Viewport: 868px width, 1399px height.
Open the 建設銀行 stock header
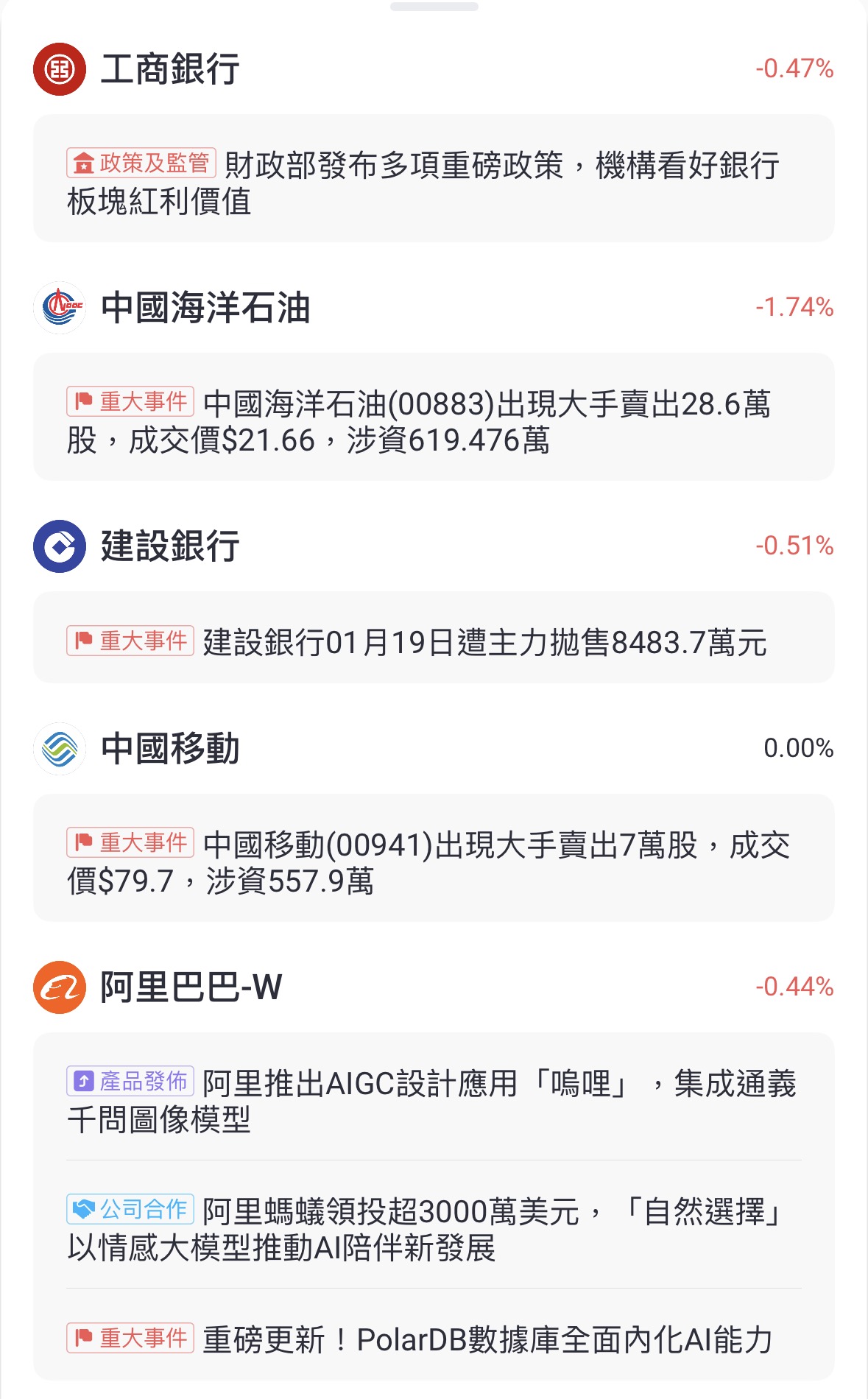[170, 546]
